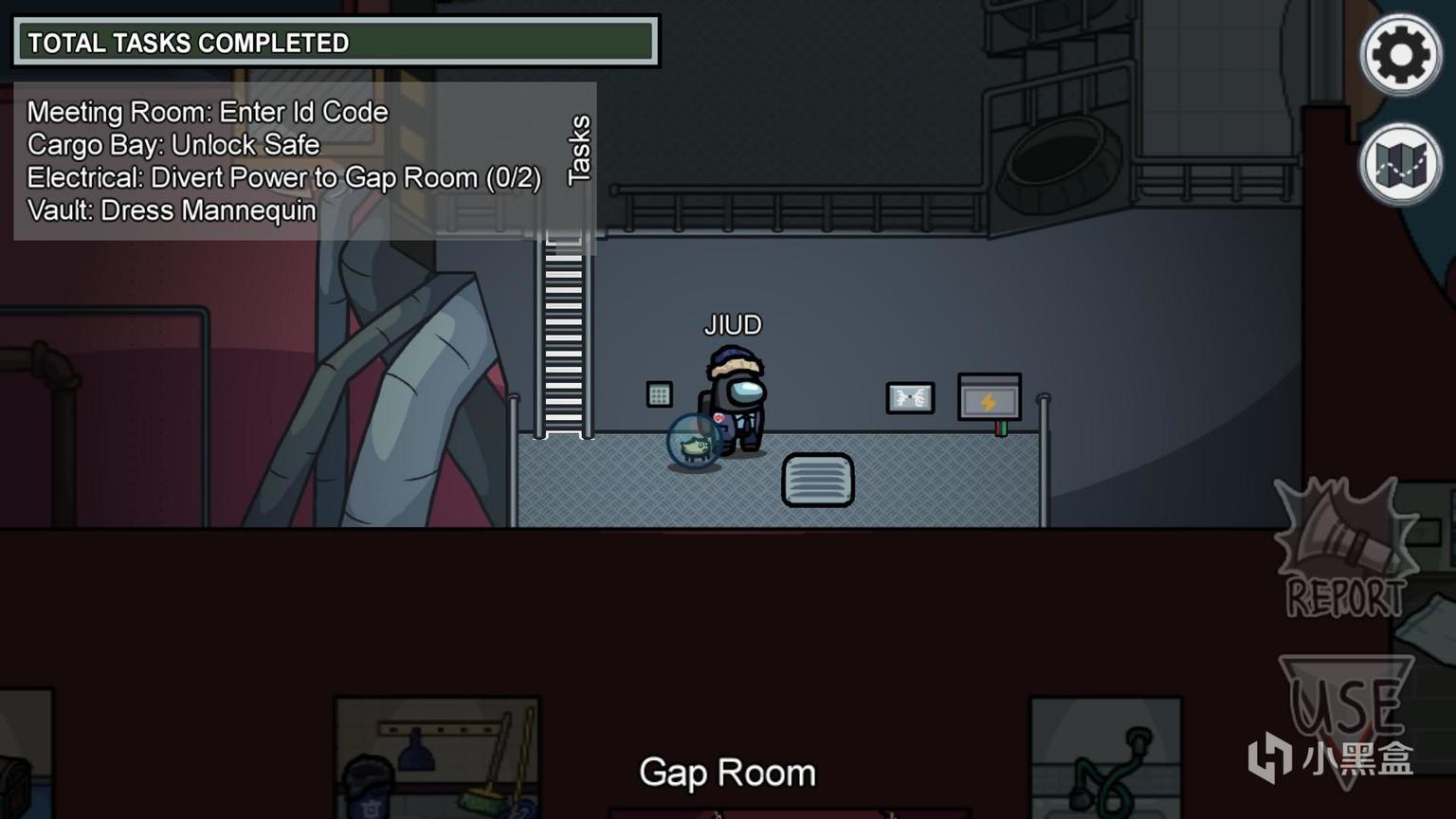
Task: Collapse the Tasks side tab
Action: (579, 150)
